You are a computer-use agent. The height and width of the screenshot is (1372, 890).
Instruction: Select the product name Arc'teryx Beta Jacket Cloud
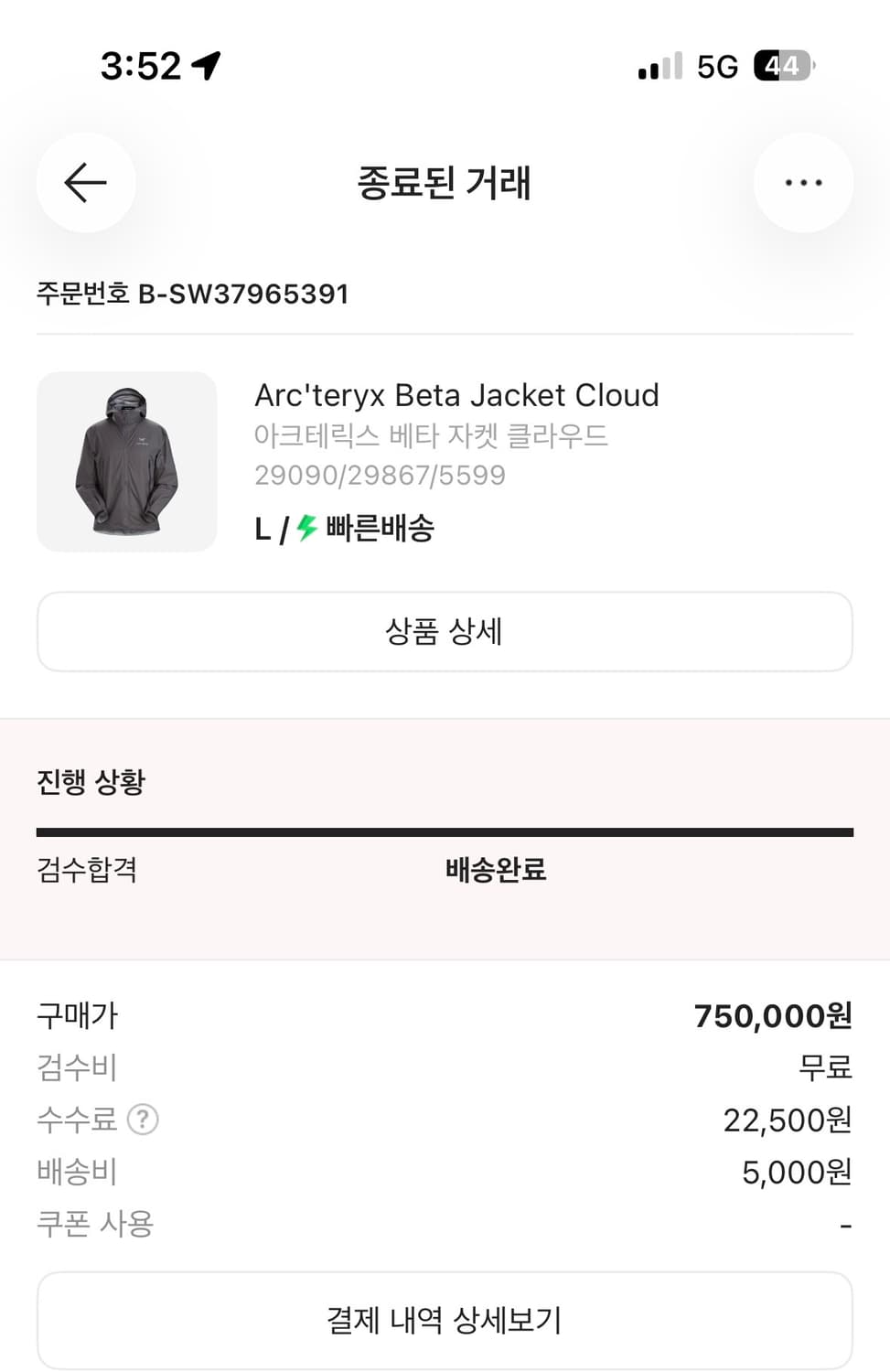click(457, 395)
